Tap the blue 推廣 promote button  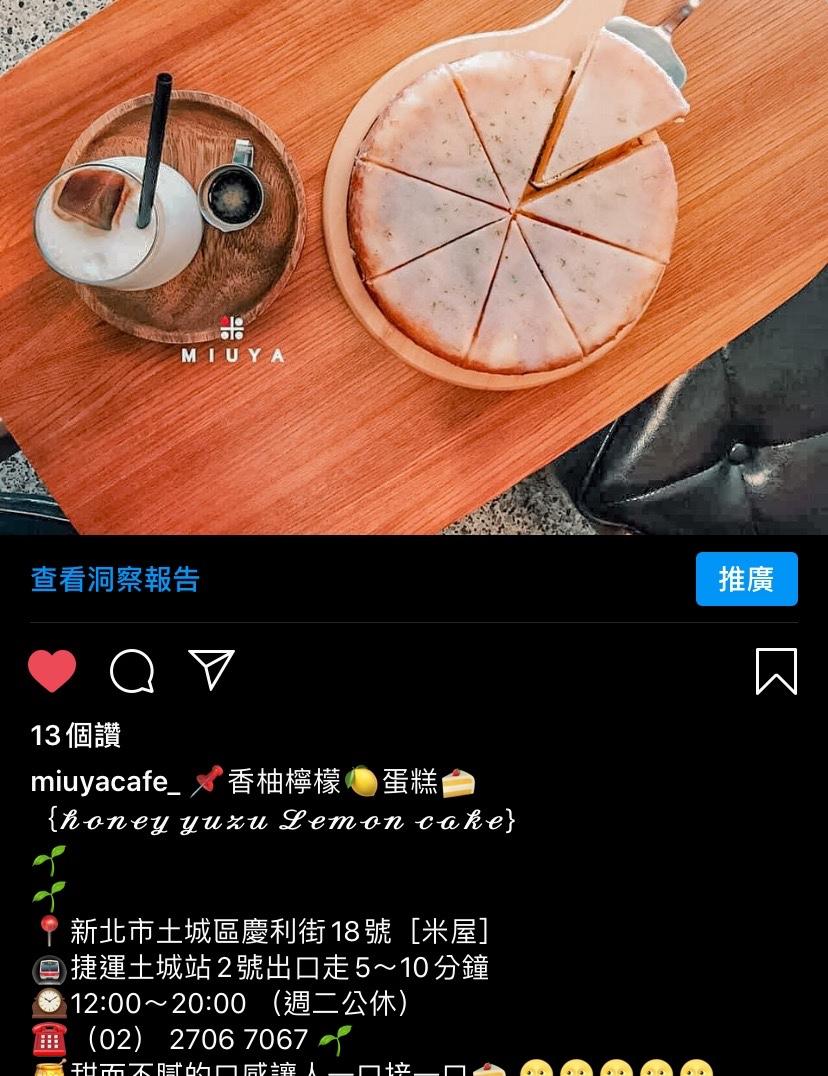pyautogui.click(x=746, y=579)
